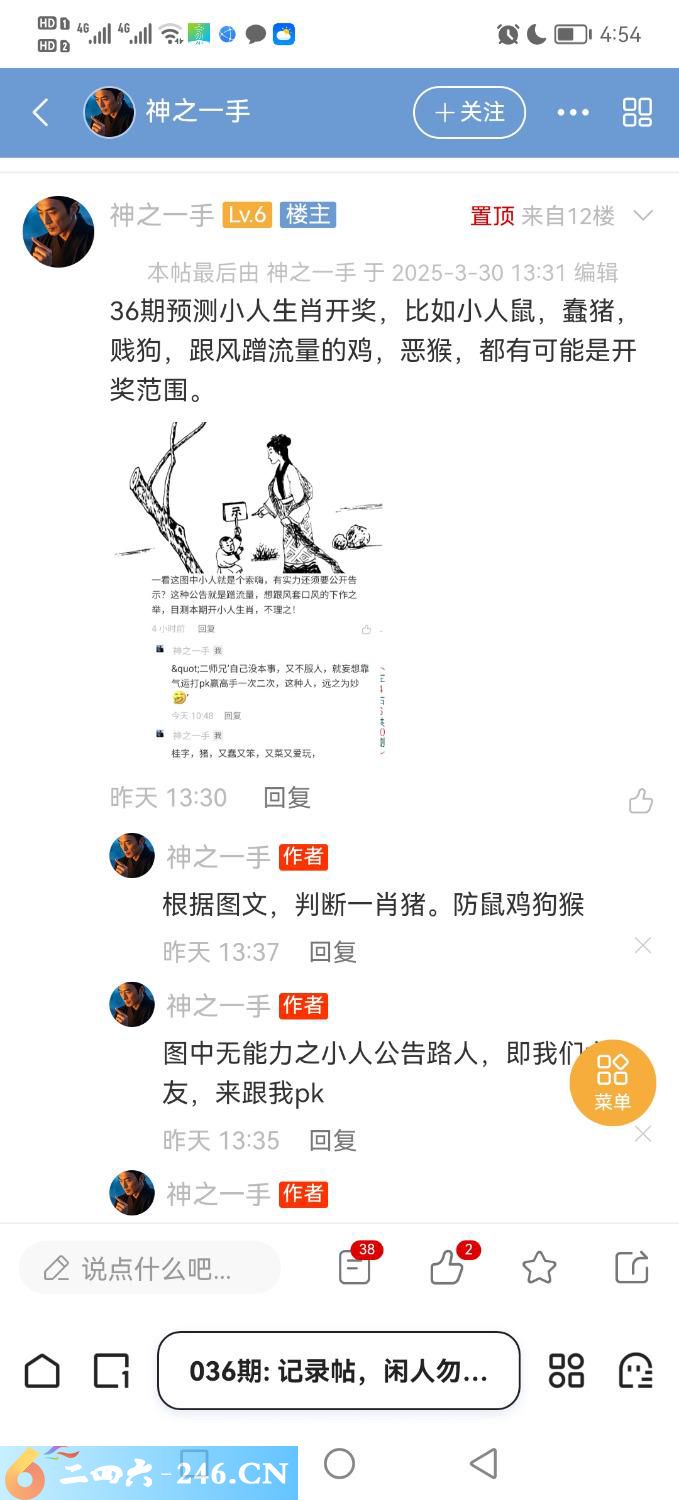Give a thumbs up in the bottom bar
The width and height of the screenshot is (679, 1500).
(x=447, y=1267)
